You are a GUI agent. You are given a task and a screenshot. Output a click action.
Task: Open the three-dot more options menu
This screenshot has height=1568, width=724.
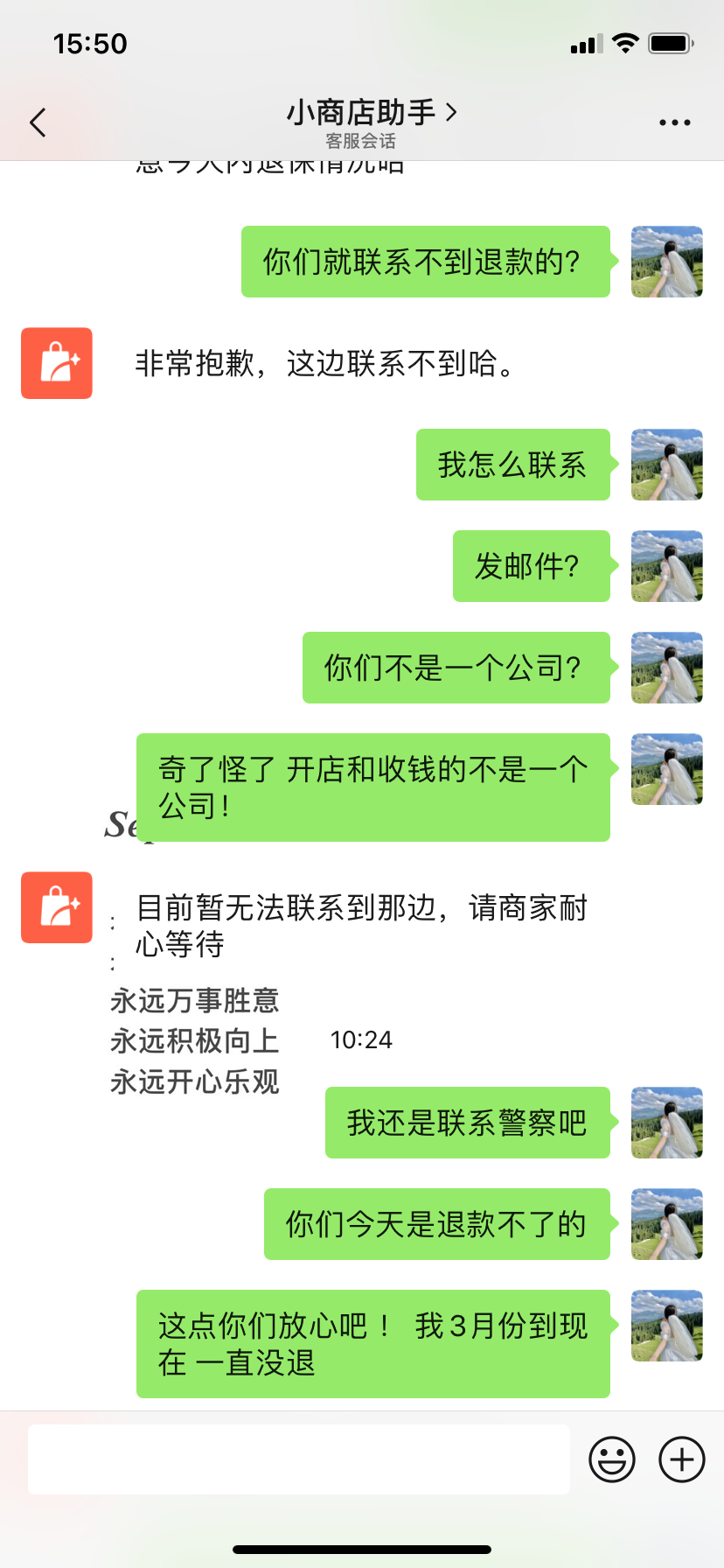[x=674, y=122]
